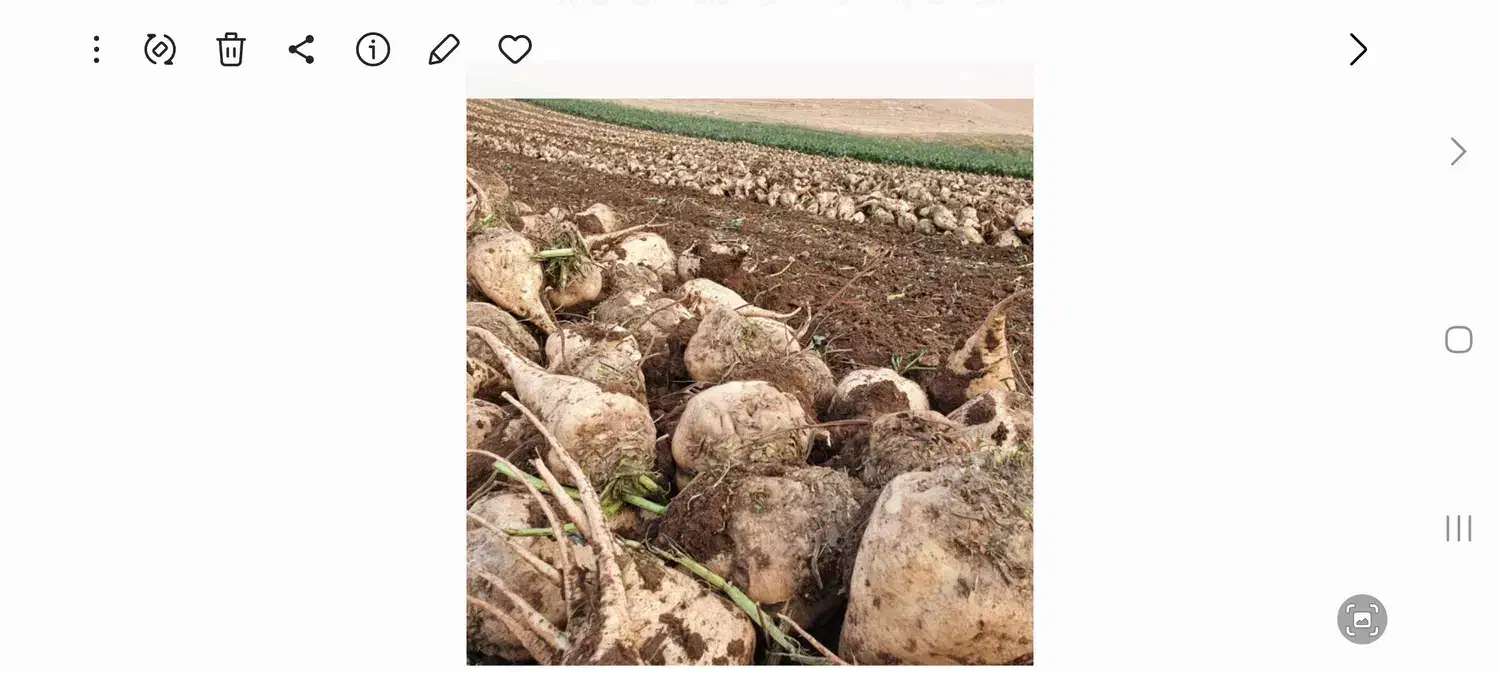Open the three-dot overflow menu
Viewport: 1500px width, 673px height.
click(x=96, y=49)
